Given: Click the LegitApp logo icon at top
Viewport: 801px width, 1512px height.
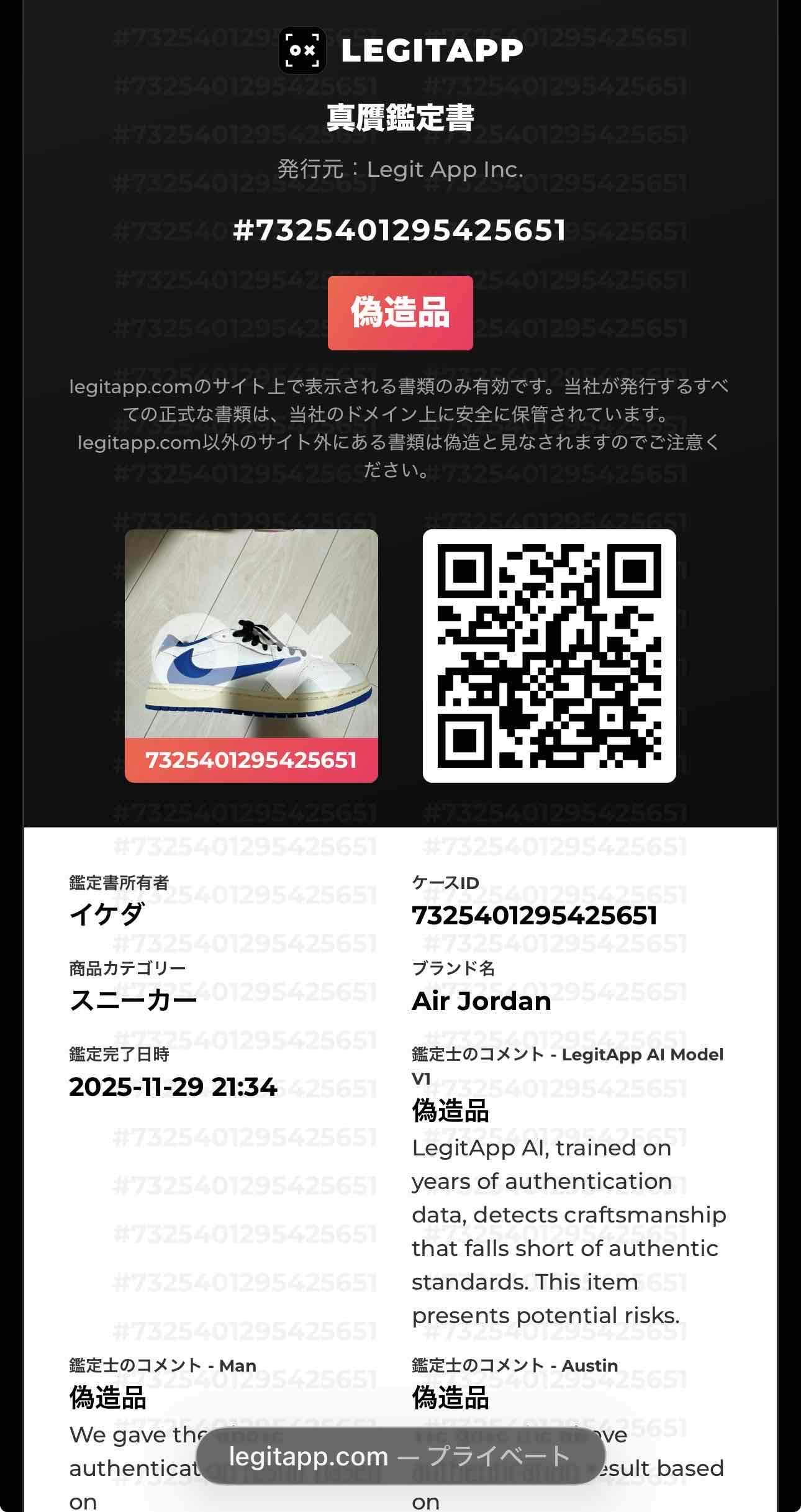Looking at the screenshot, I should [x=303, y=51].
